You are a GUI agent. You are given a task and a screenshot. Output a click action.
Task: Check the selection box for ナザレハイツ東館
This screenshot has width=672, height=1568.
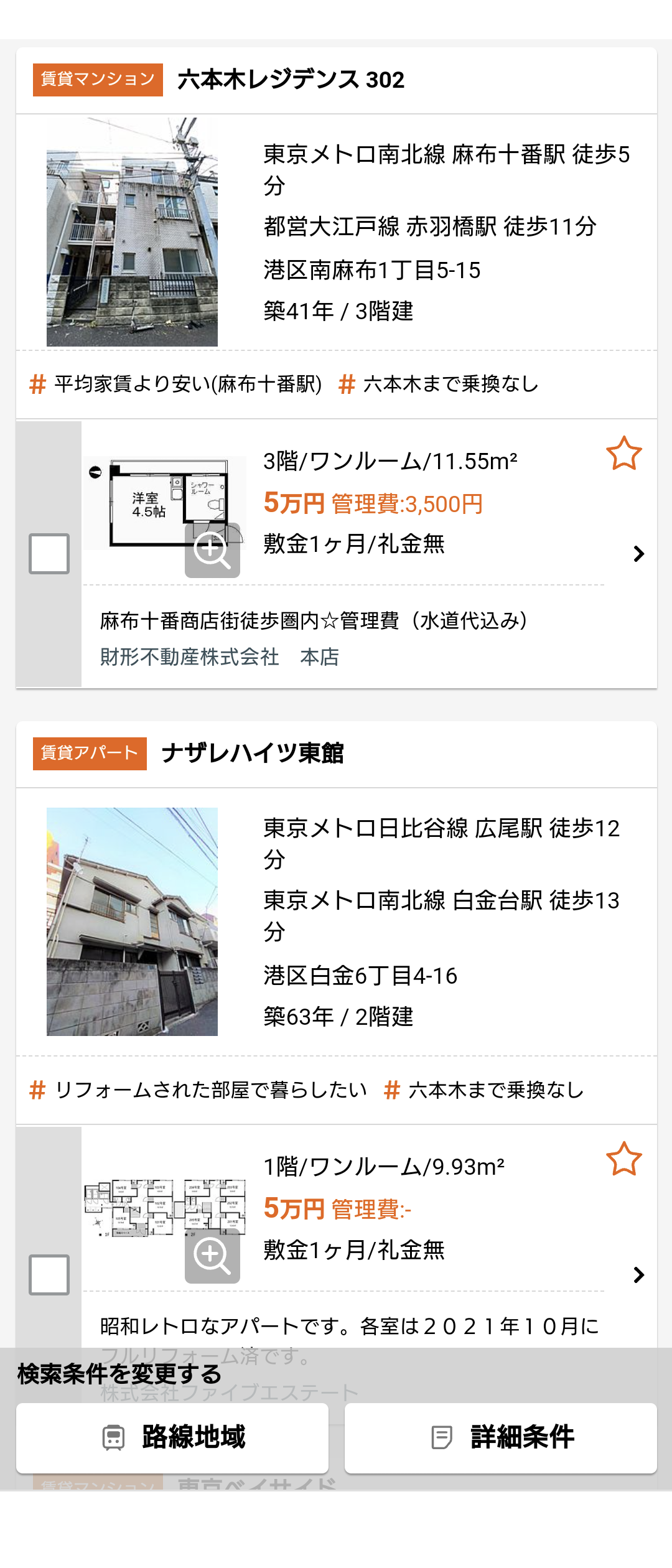coord(50,1274)
